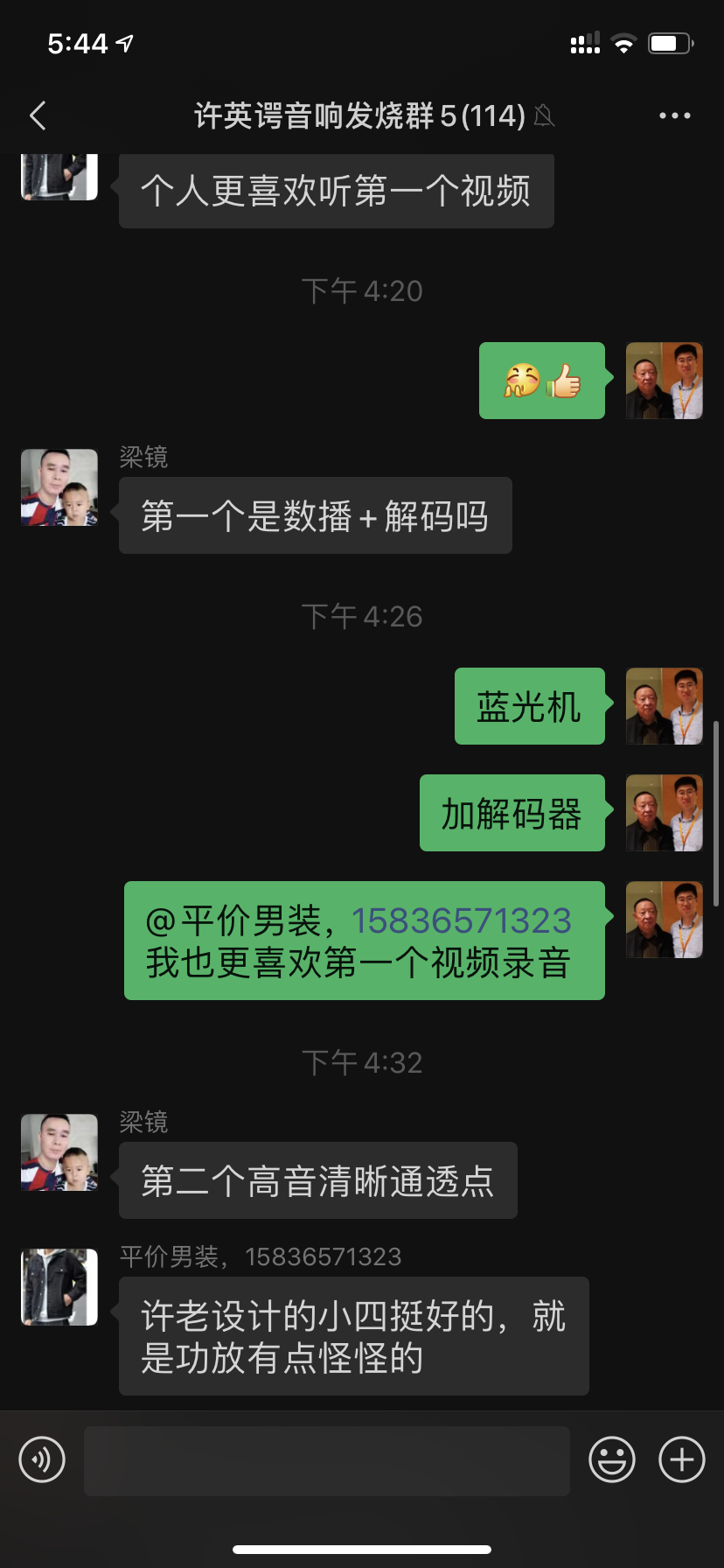Tap the message input field
Image resolution: width=724 pixels, height=1568 pixels.
click(326, 1459)
